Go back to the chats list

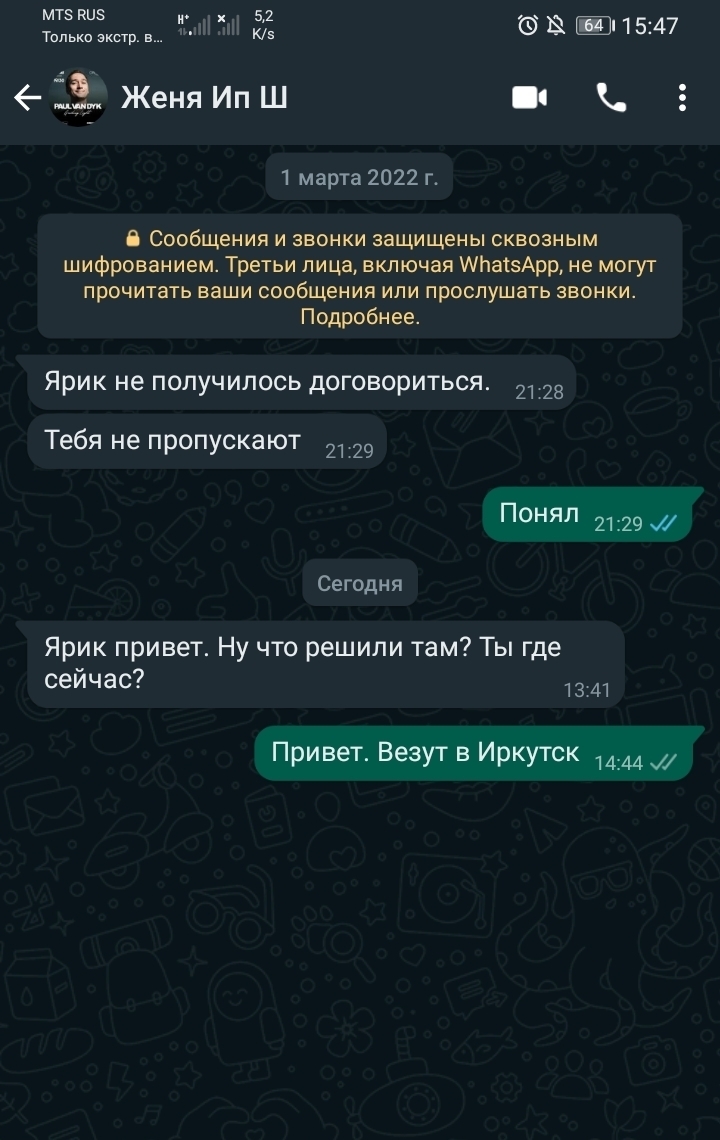[27, 97]
